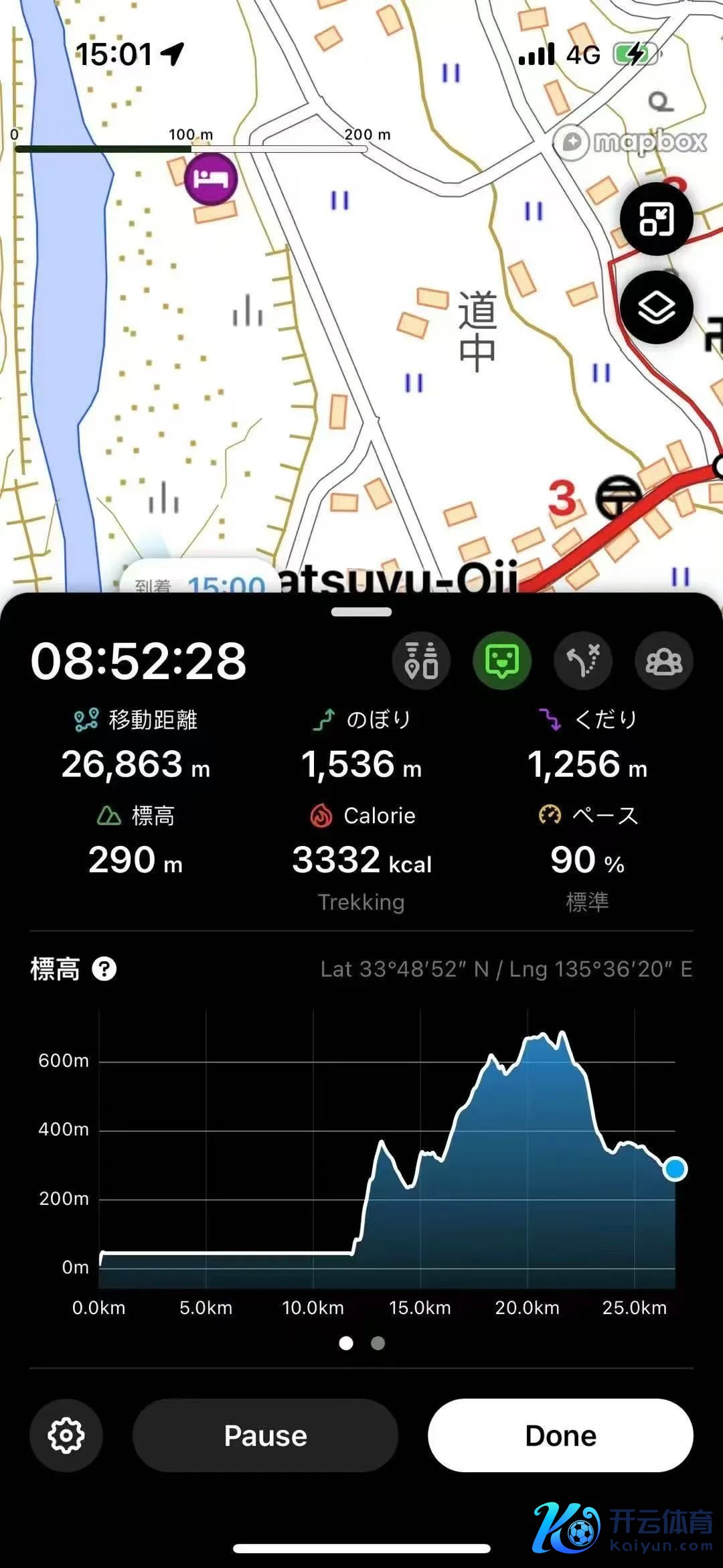Open the route direction icon

[x=583, y=661]
